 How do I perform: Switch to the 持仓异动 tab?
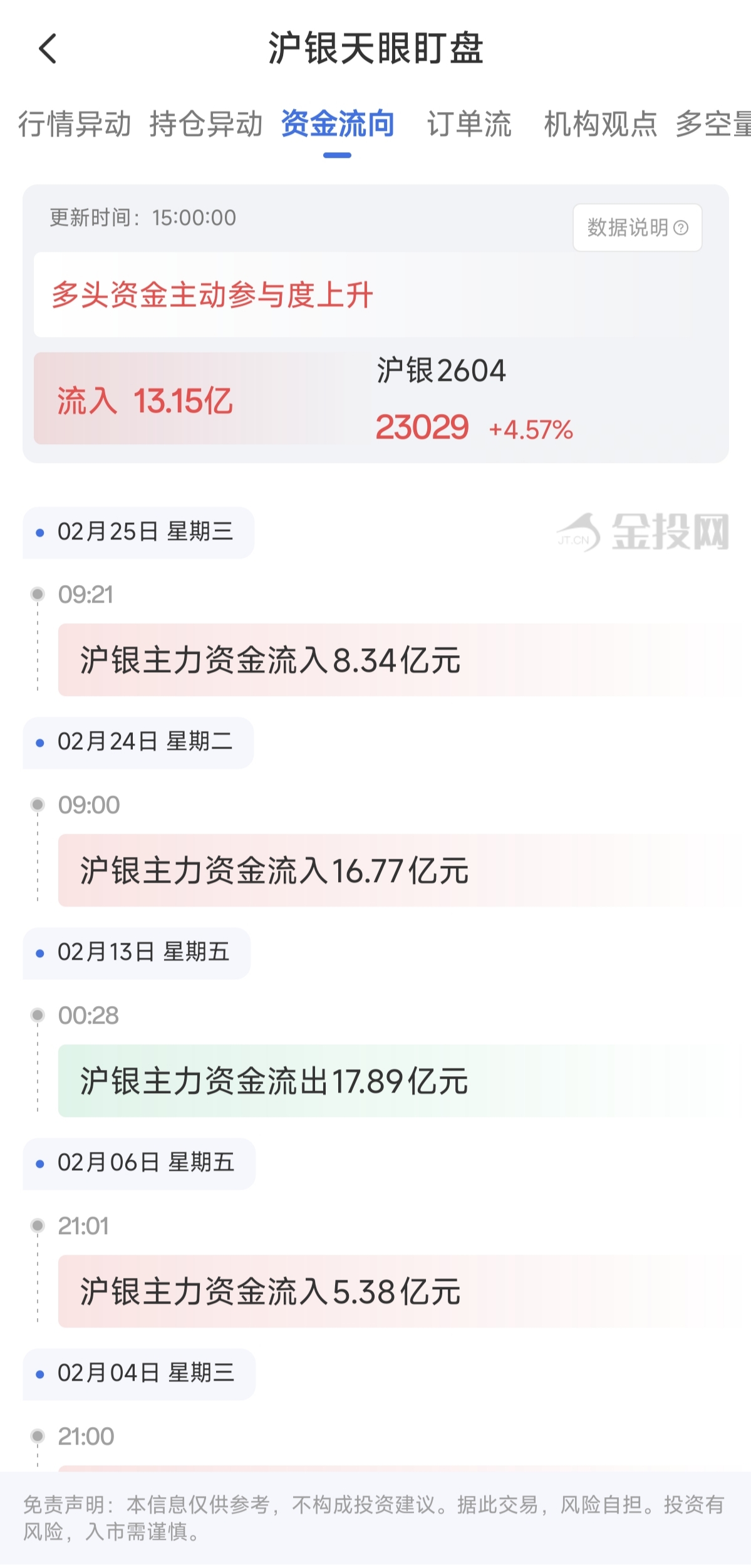(x=205, y=123)
